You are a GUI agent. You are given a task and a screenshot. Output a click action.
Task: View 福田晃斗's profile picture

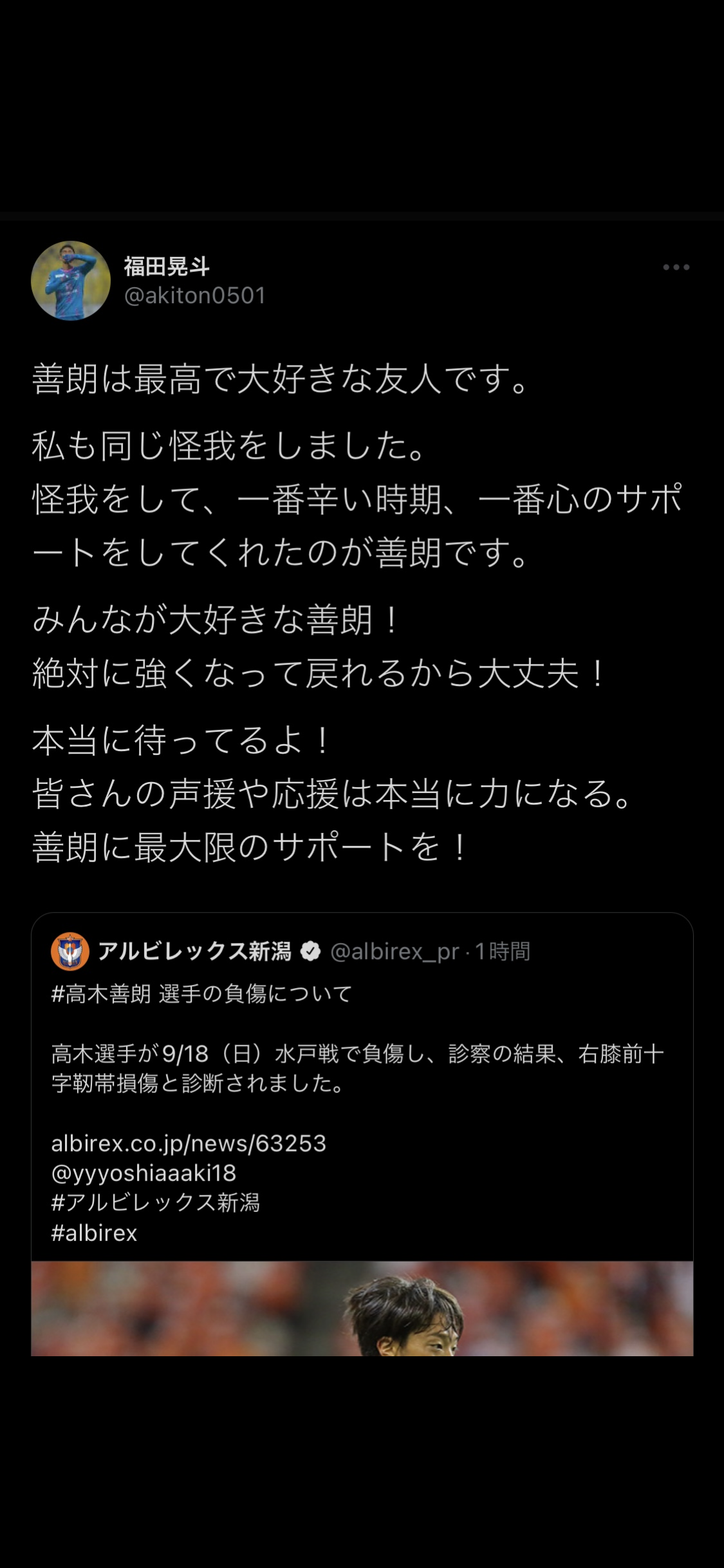click(71, 281)
